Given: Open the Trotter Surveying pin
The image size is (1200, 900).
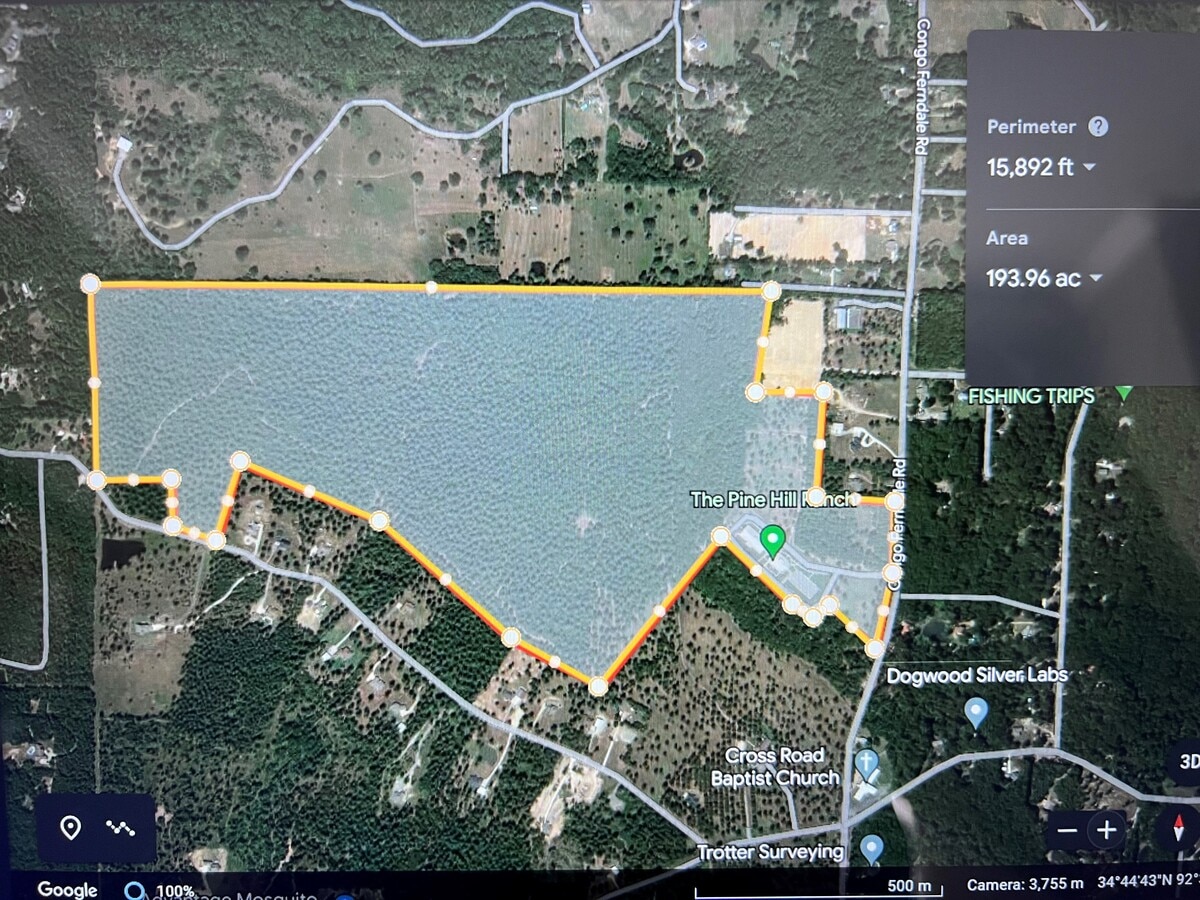Looking at the screenshot, I should [872, 849].
